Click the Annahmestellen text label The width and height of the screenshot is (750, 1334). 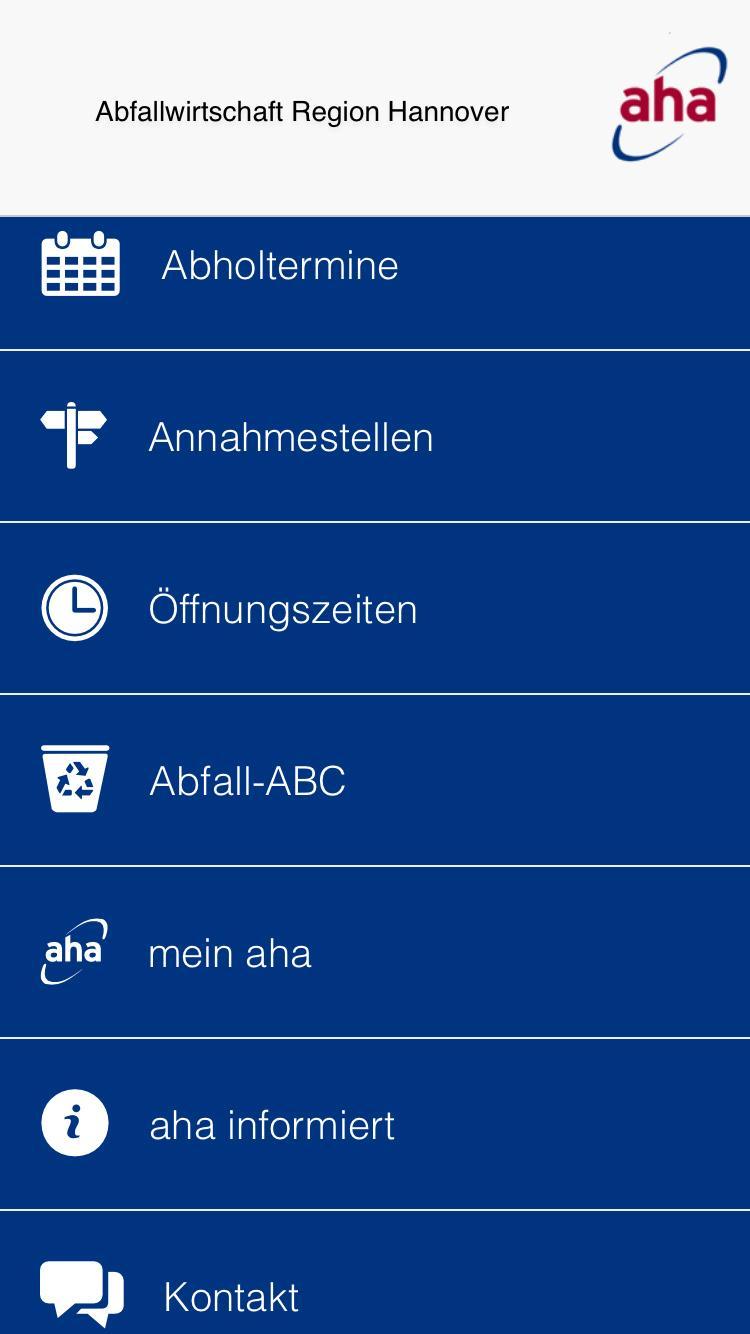(x=292, y=436)
